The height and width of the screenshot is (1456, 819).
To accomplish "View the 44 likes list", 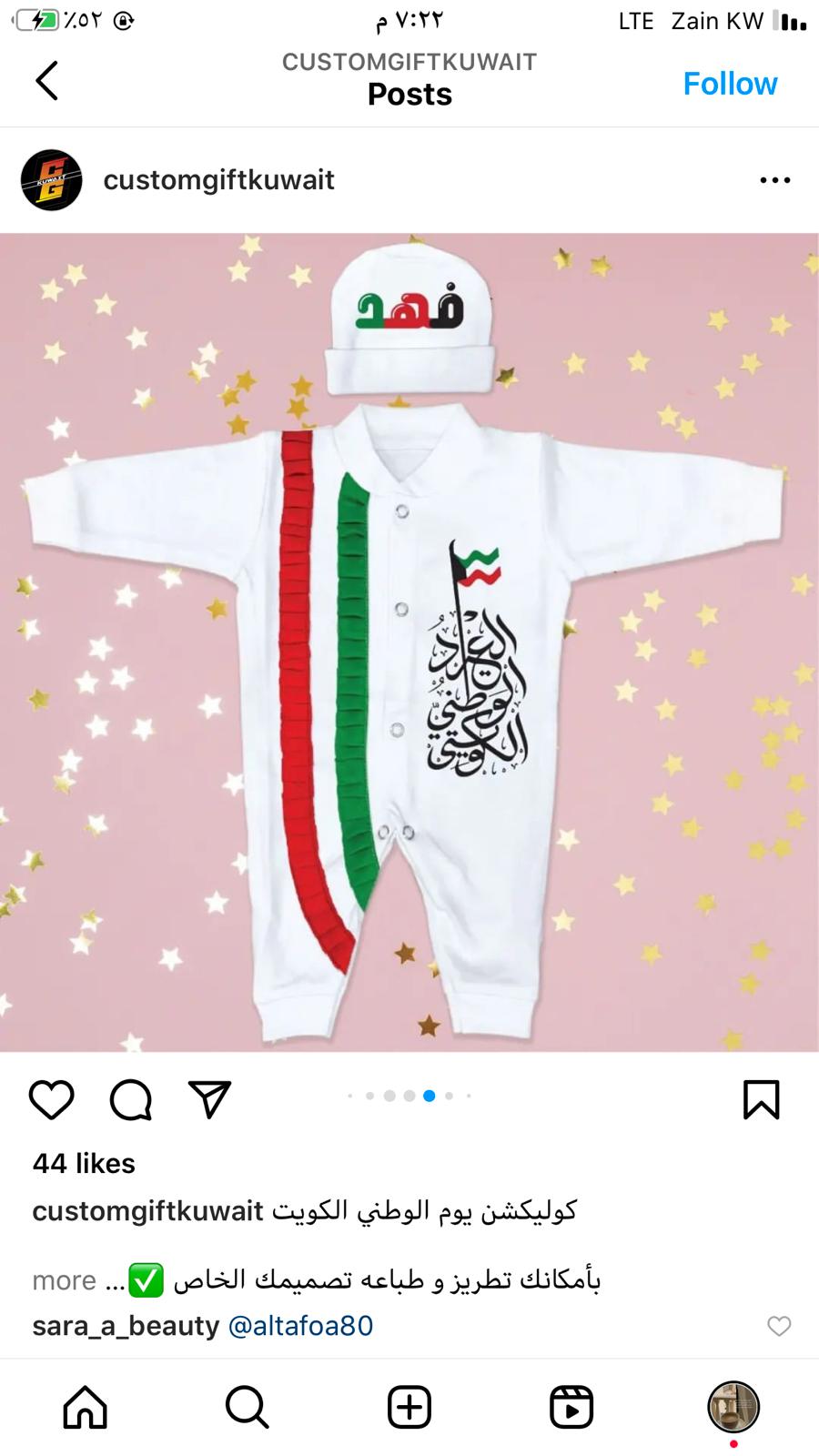I will [84, 1163].
